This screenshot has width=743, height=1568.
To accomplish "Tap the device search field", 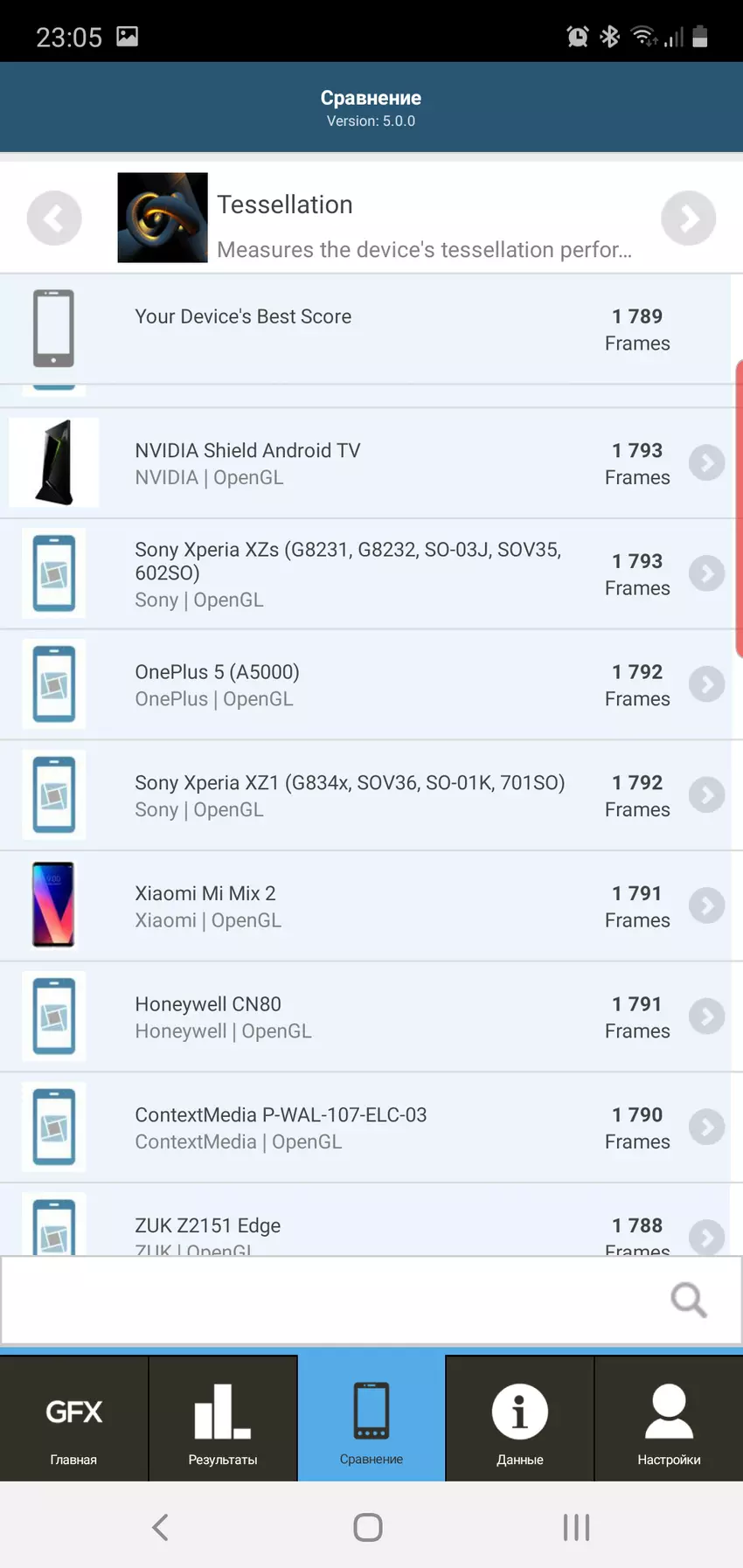I will (x=332, y=1301).
